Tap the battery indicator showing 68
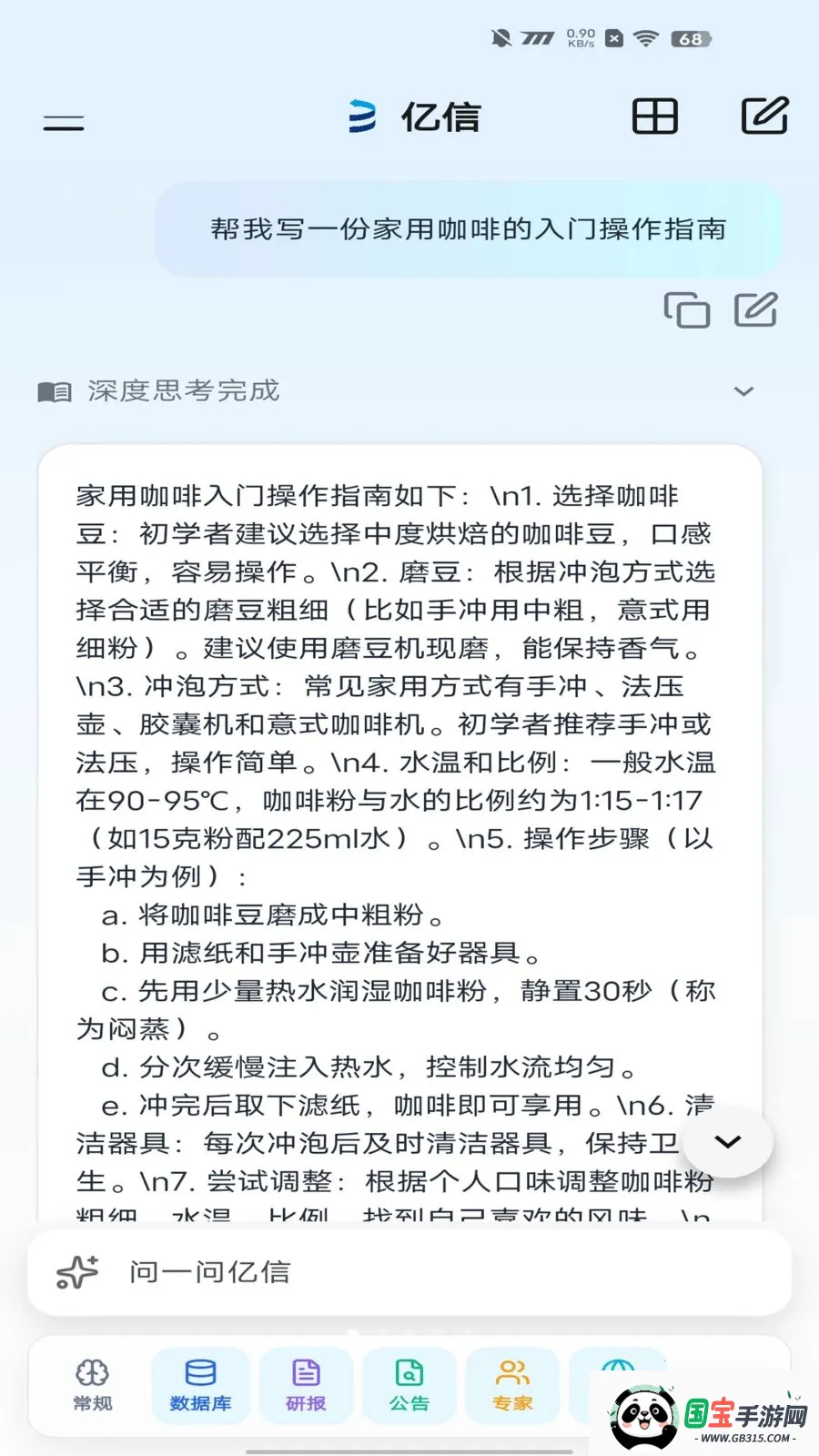The image size is (819, 1456). tap(688, 39)
